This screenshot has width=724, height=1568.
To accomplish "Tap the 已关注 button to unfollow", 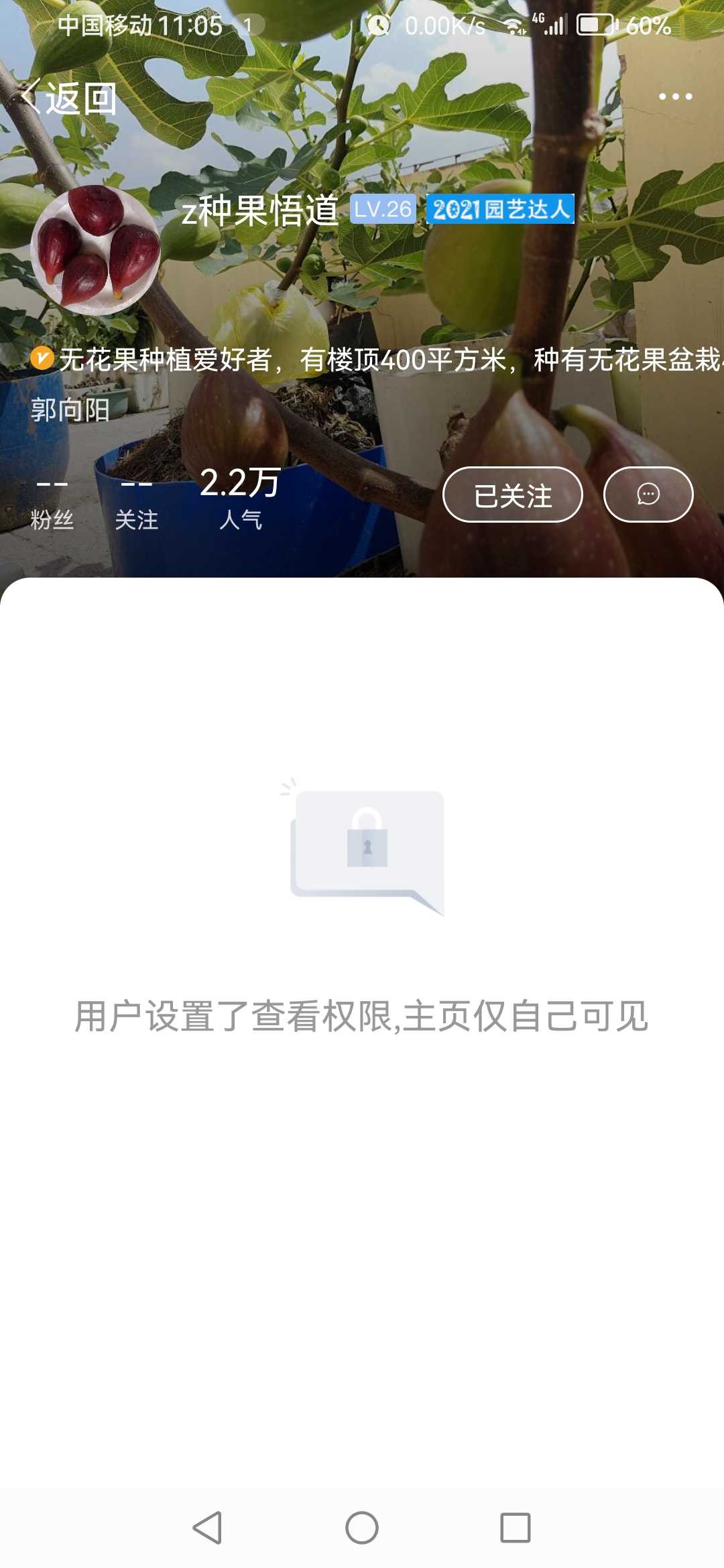I will [x=513, y=495].
